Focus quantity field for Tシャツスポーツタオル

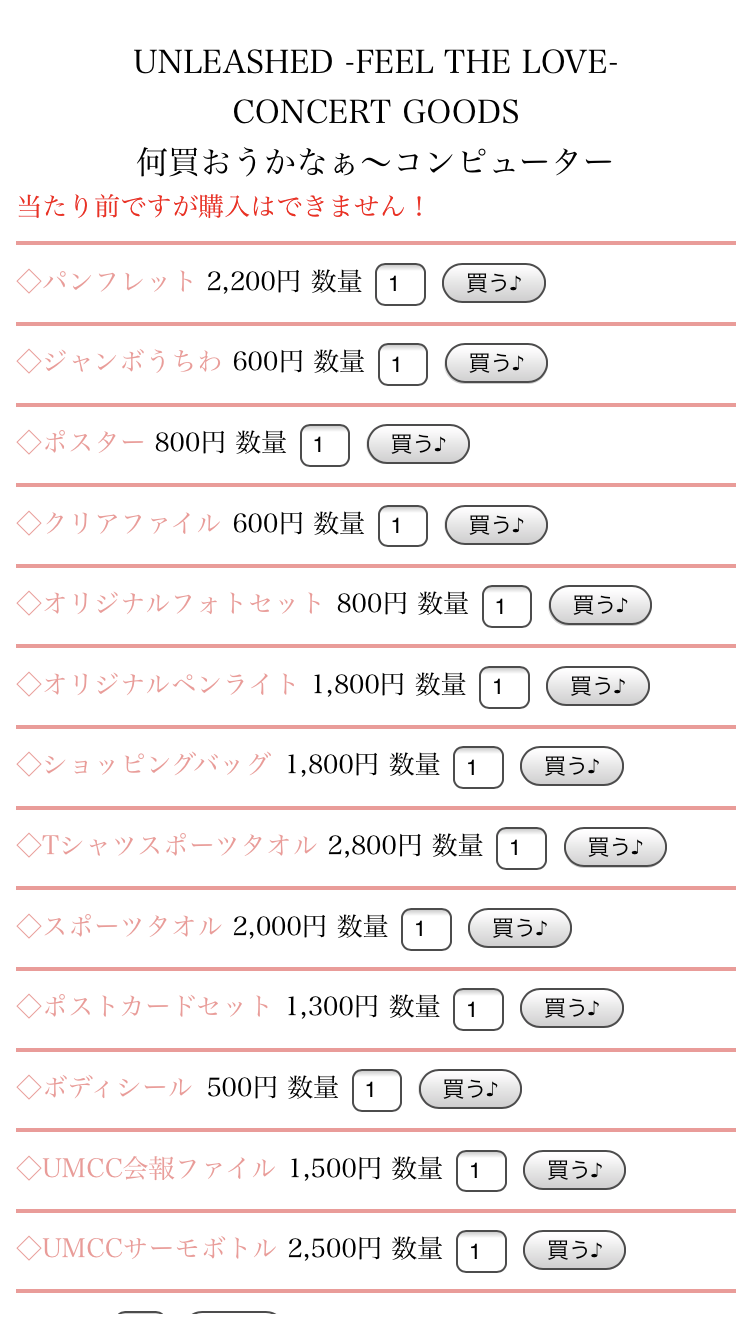pos(521,849)
